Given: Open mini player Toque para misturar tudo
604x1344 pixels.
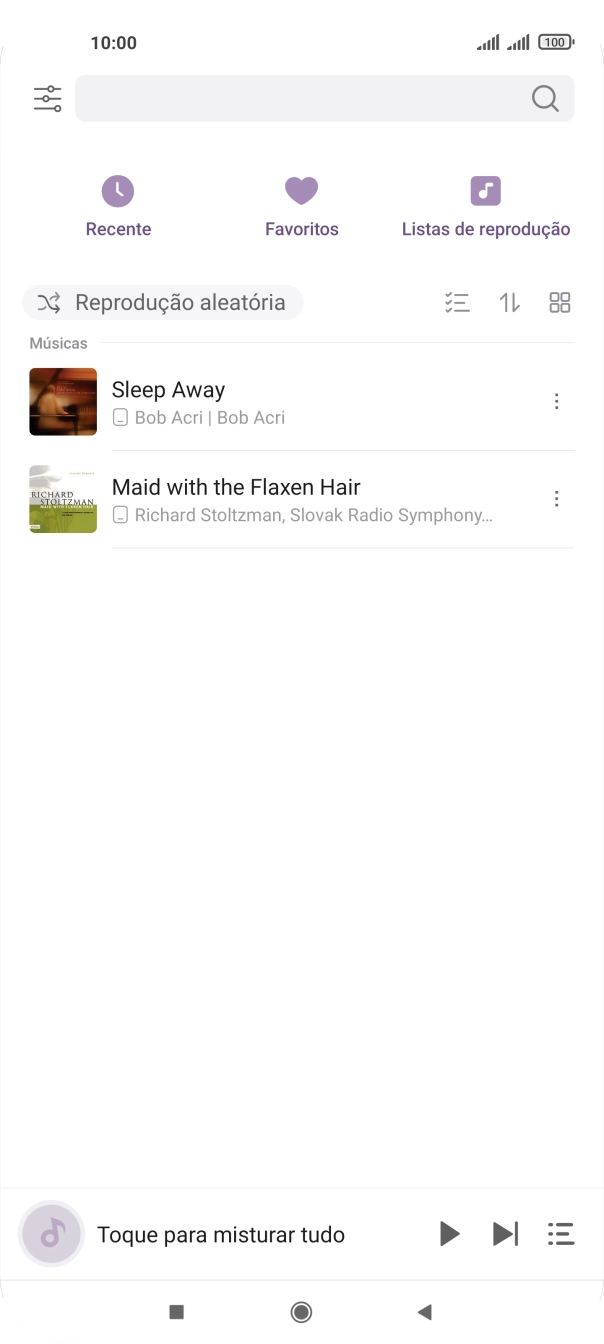Looking at the screenshot, I should click(x=220, y=1234).
